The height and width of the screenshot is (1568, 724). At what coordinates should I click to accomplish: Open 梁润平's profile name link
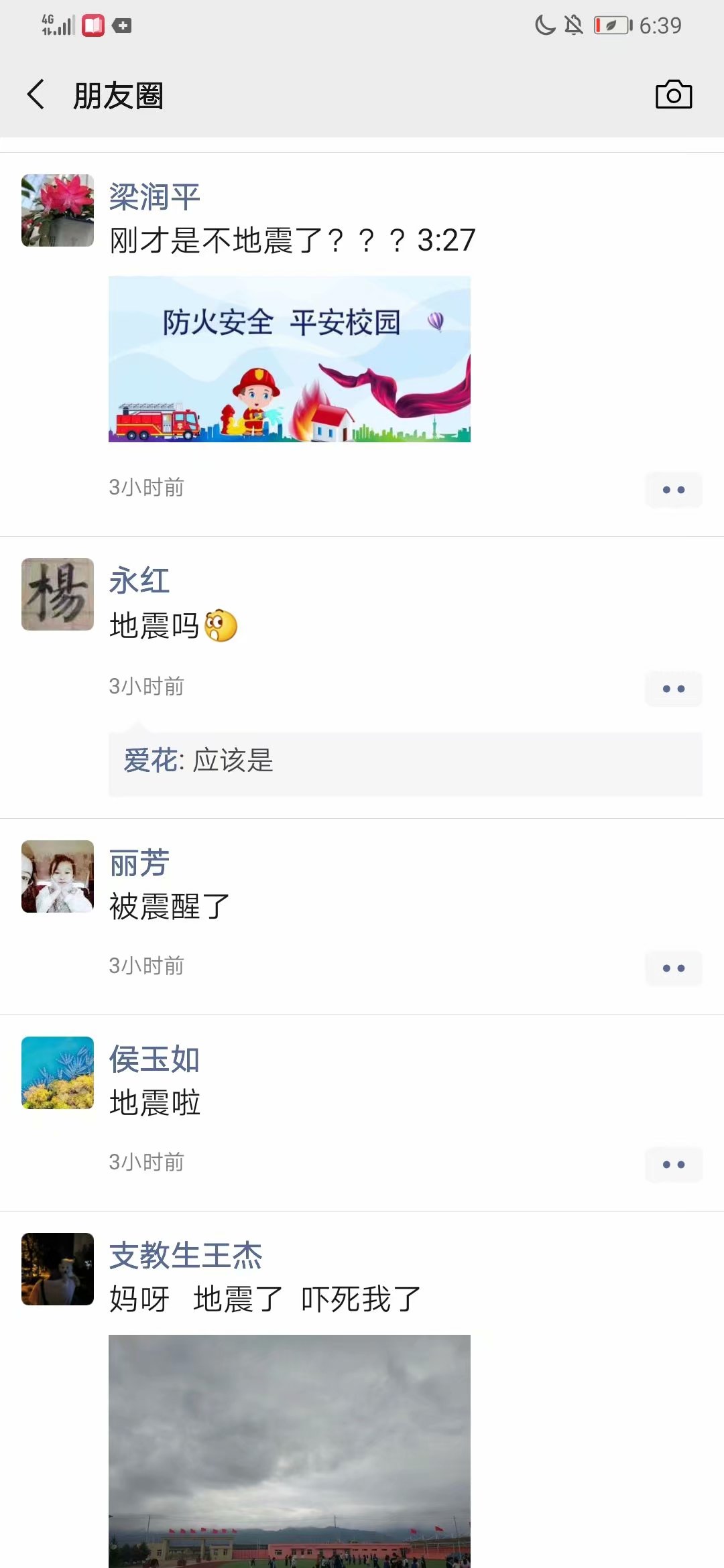click(x=155, y=197)
